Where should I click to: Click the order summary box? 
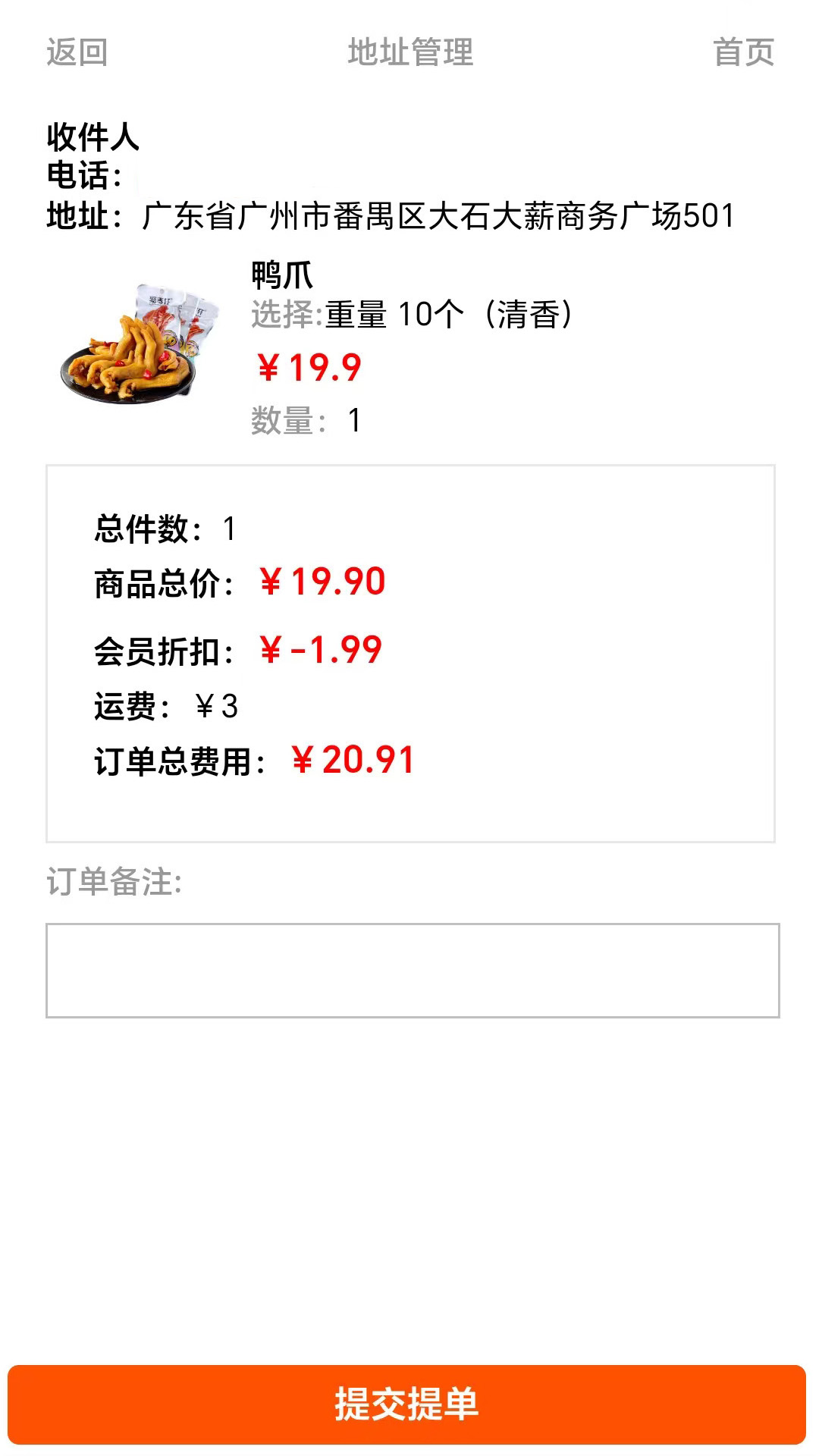pos(409,652)
